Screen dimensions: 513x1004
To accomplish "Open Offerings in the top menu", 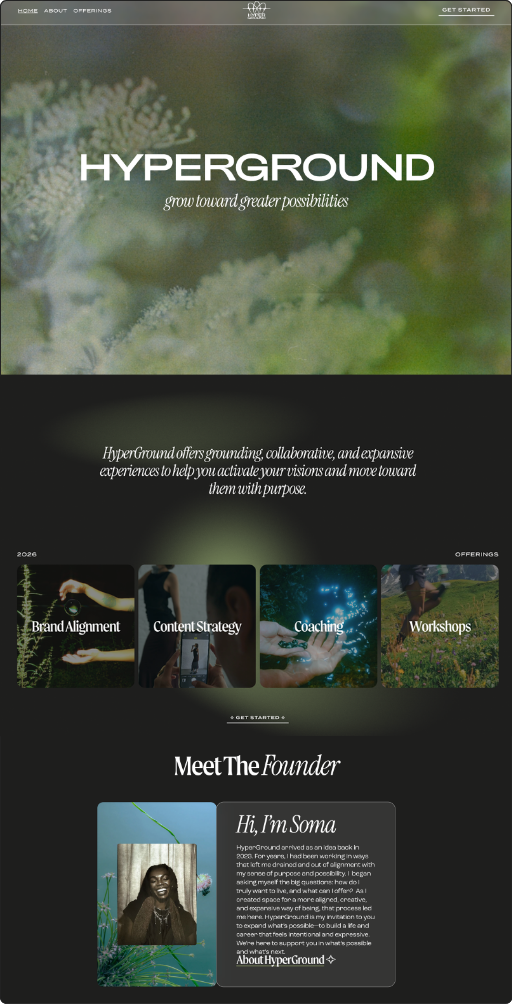I will coord(92,11).
